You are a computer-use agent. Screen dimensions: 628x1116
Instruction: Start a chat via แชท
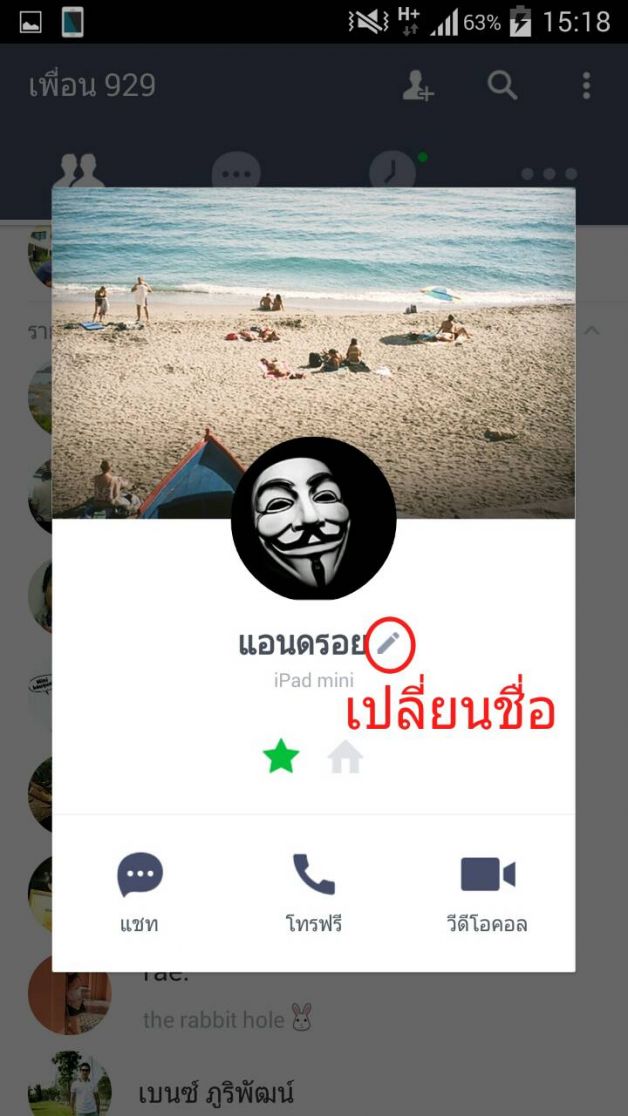140,892
